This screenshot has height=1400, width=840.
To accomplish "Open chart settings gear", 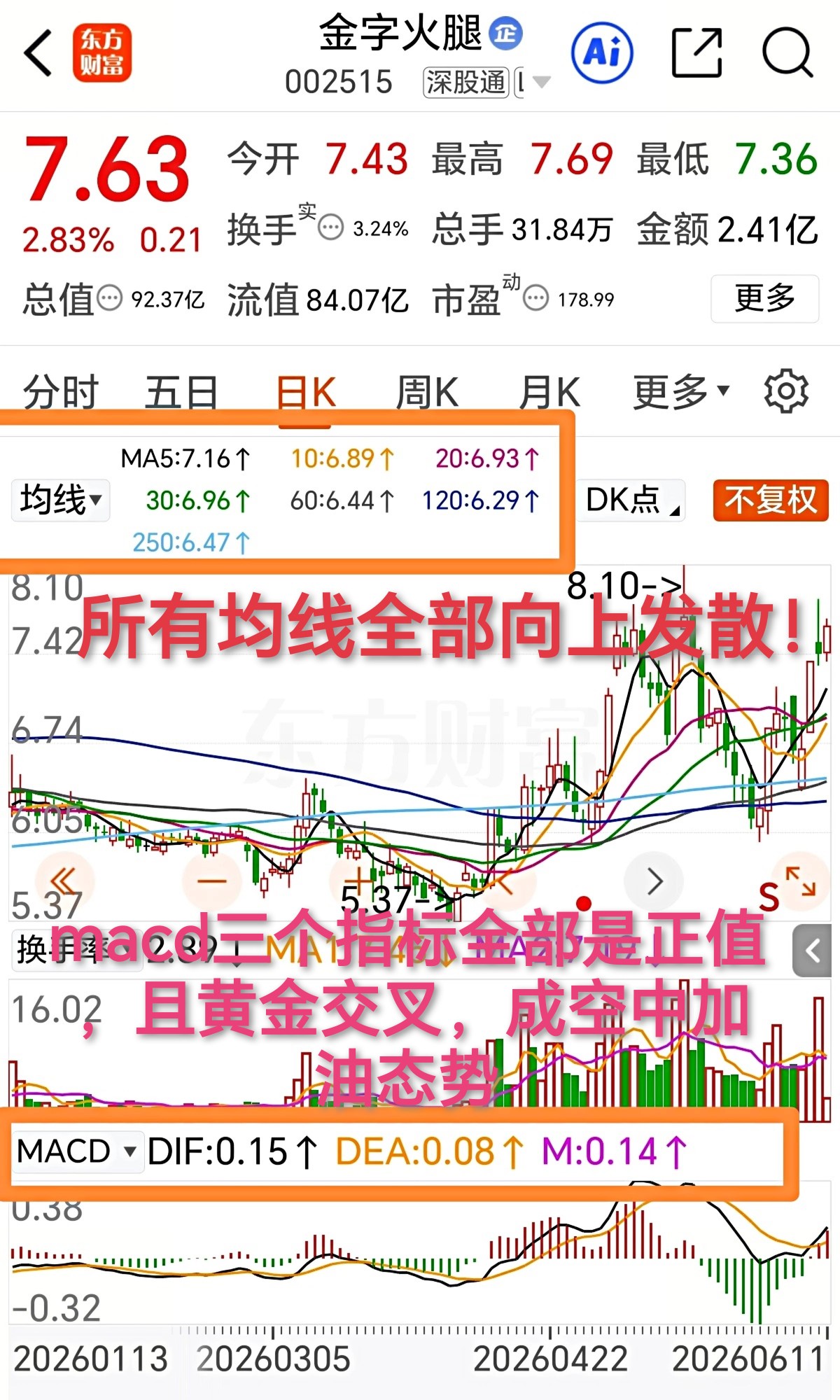I will 786,391.
